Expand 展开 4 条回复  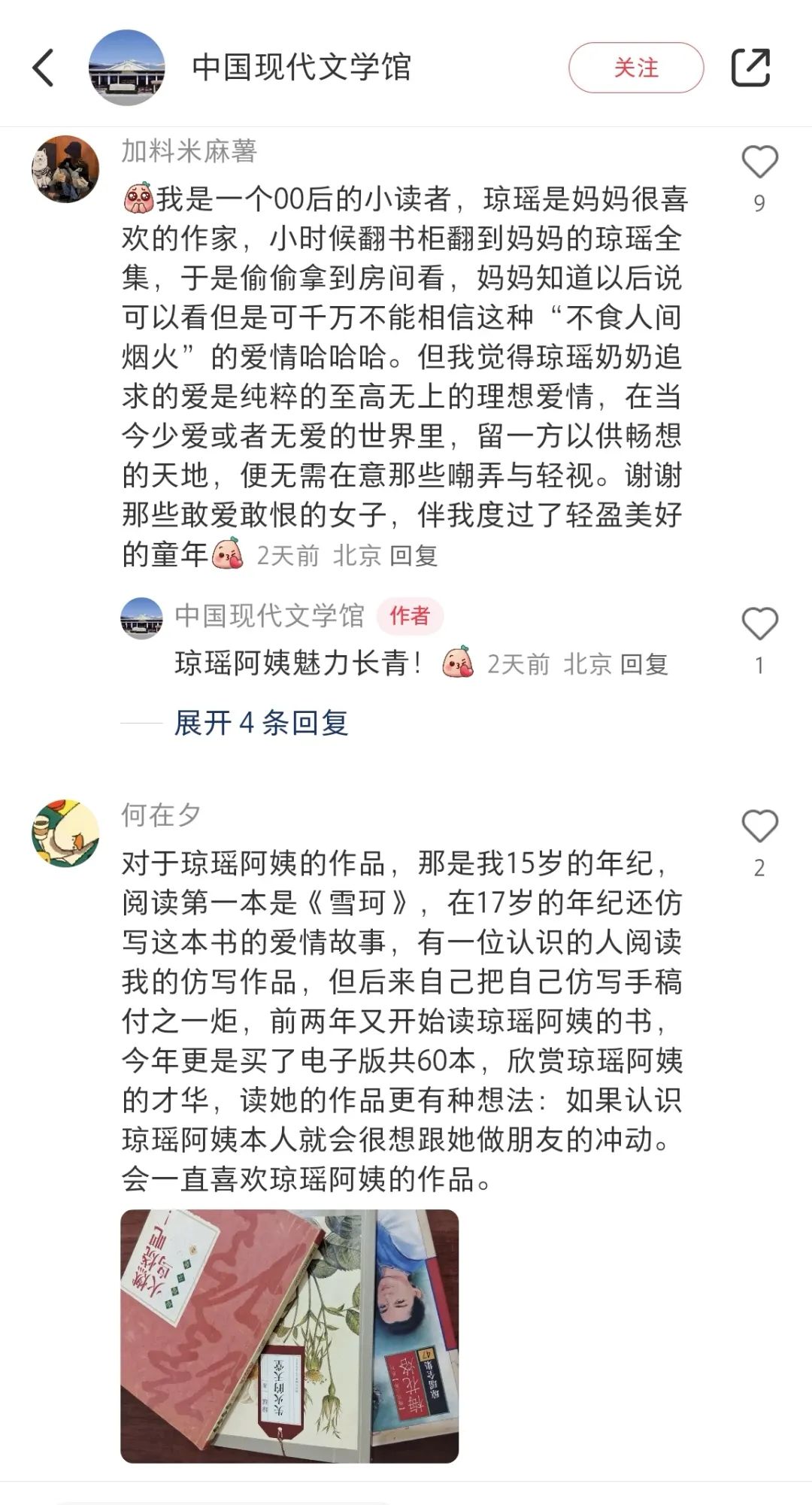point(261,723)
